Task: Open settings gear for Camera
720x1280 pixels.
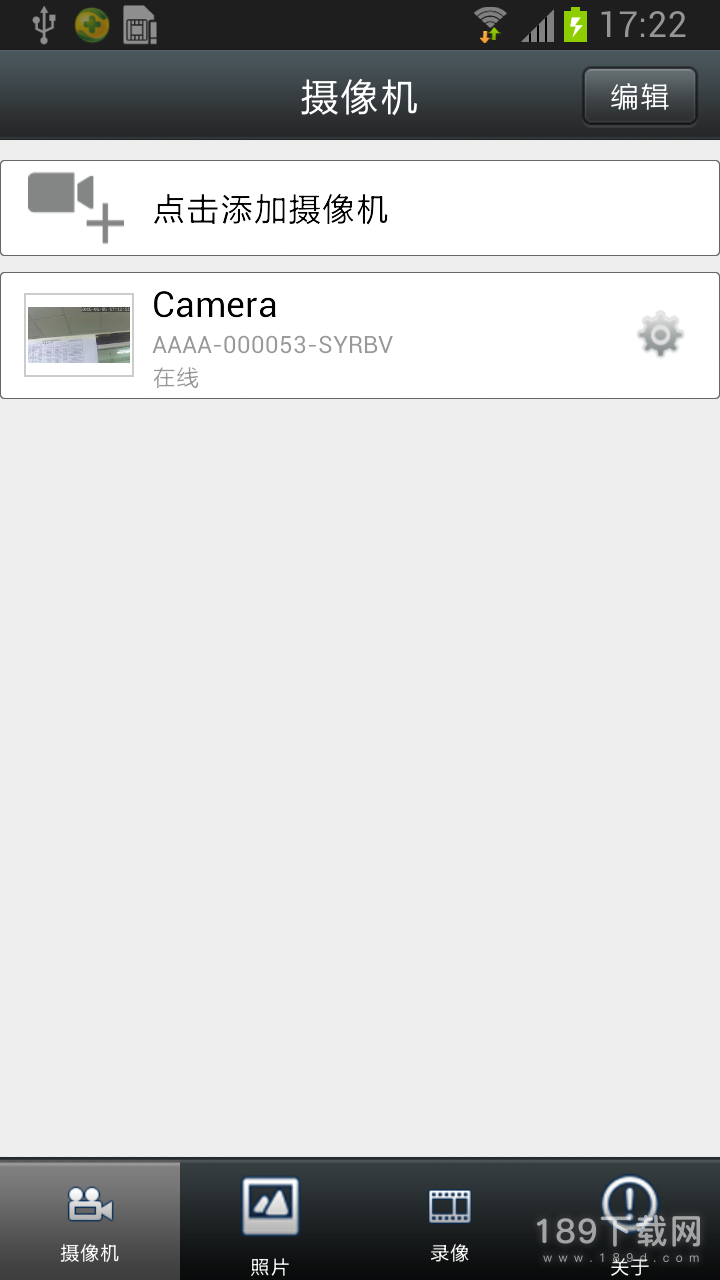Action: pyautogui.click(x=660, y=335)
